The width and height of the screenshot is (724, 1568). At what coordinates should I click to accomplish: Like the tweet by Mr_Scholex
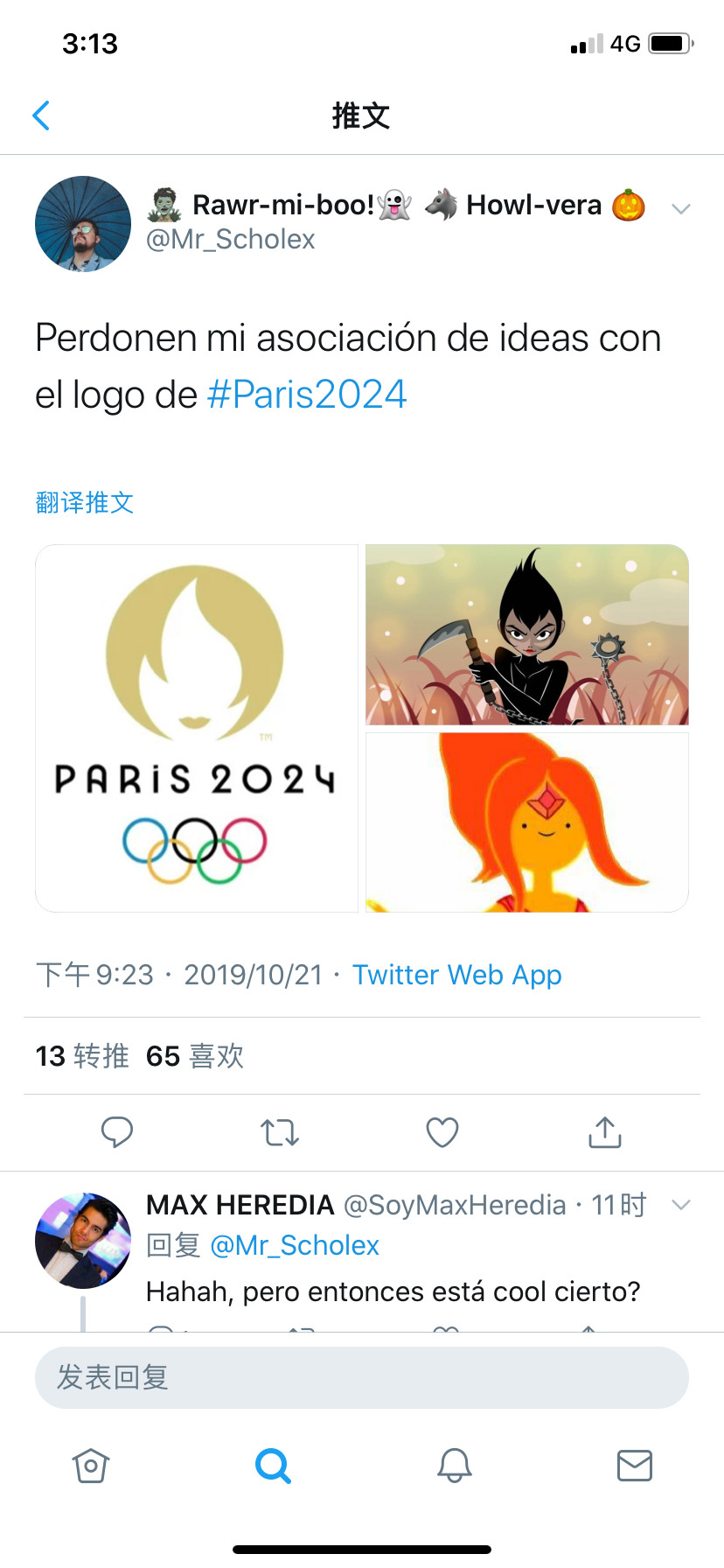[442, 1132]
